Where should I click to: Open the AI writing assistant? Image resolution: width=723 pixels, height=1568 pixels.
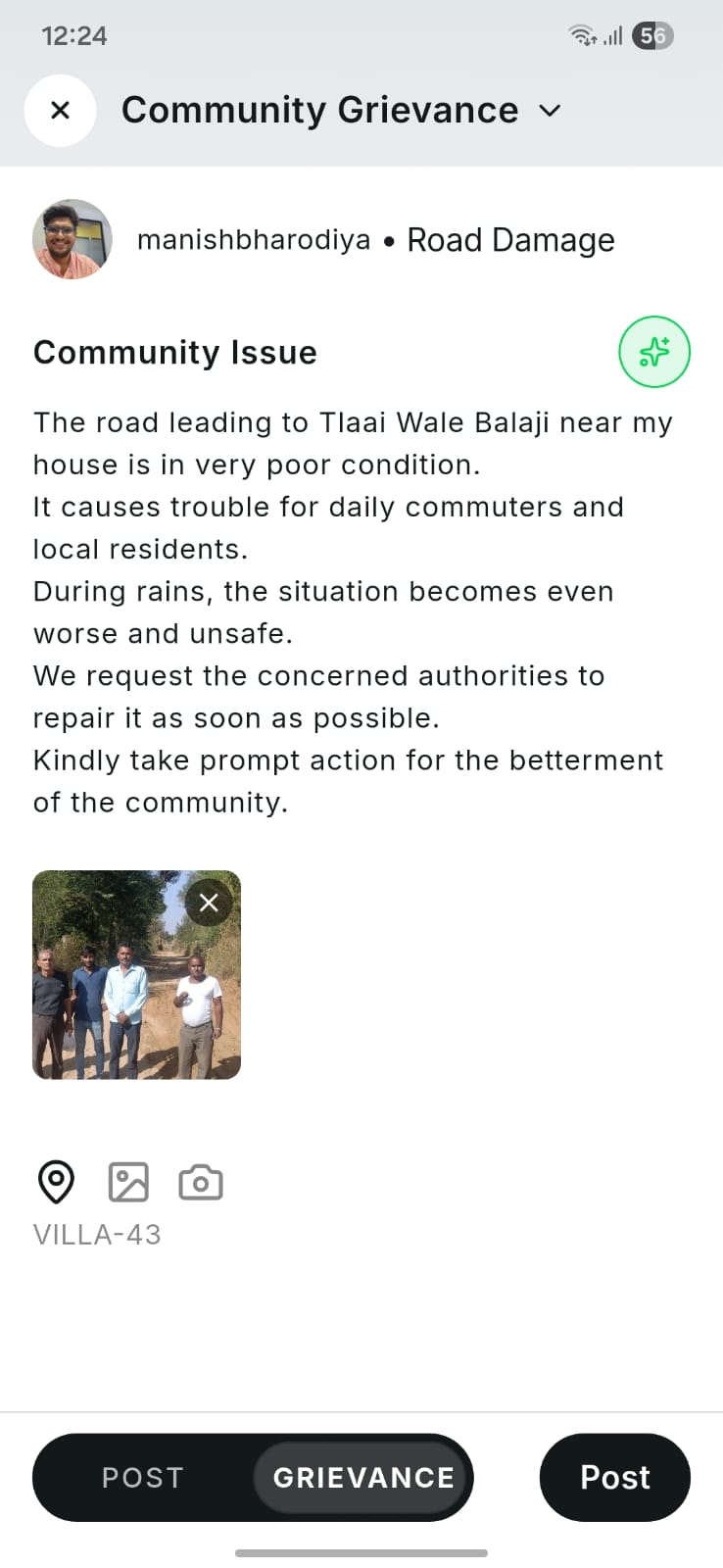point(653,352)
